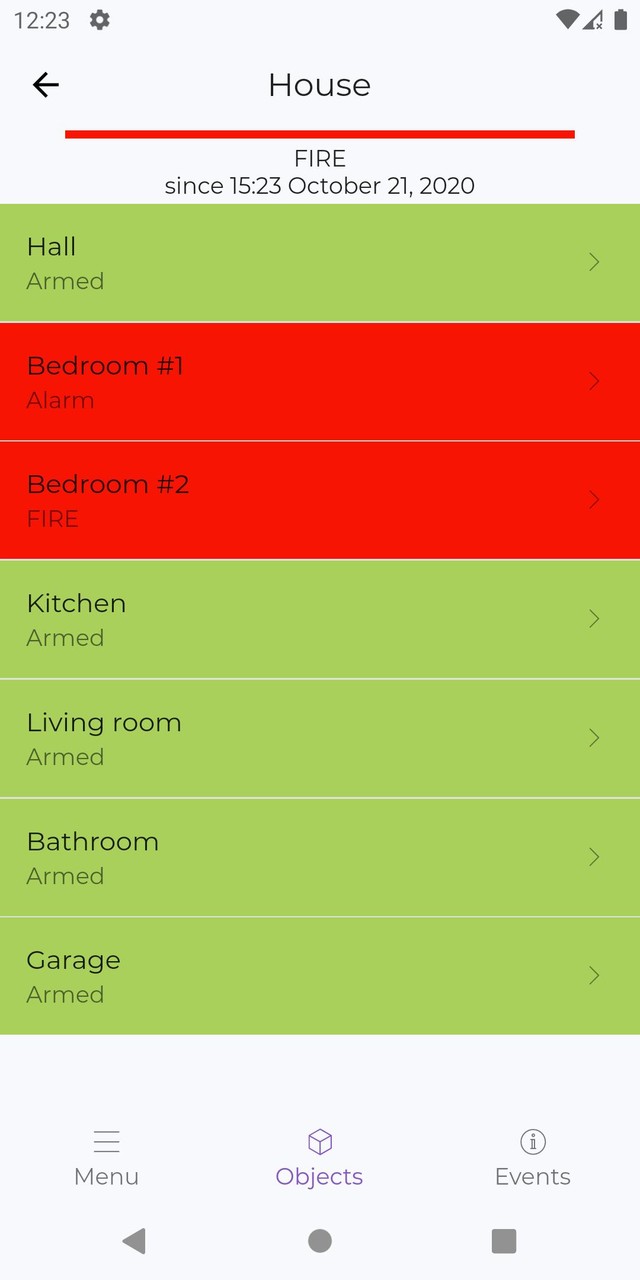Screen dimensions: 640x1280
Task: Switch to the Objects tab
Action: click(x=320, y=1158)
